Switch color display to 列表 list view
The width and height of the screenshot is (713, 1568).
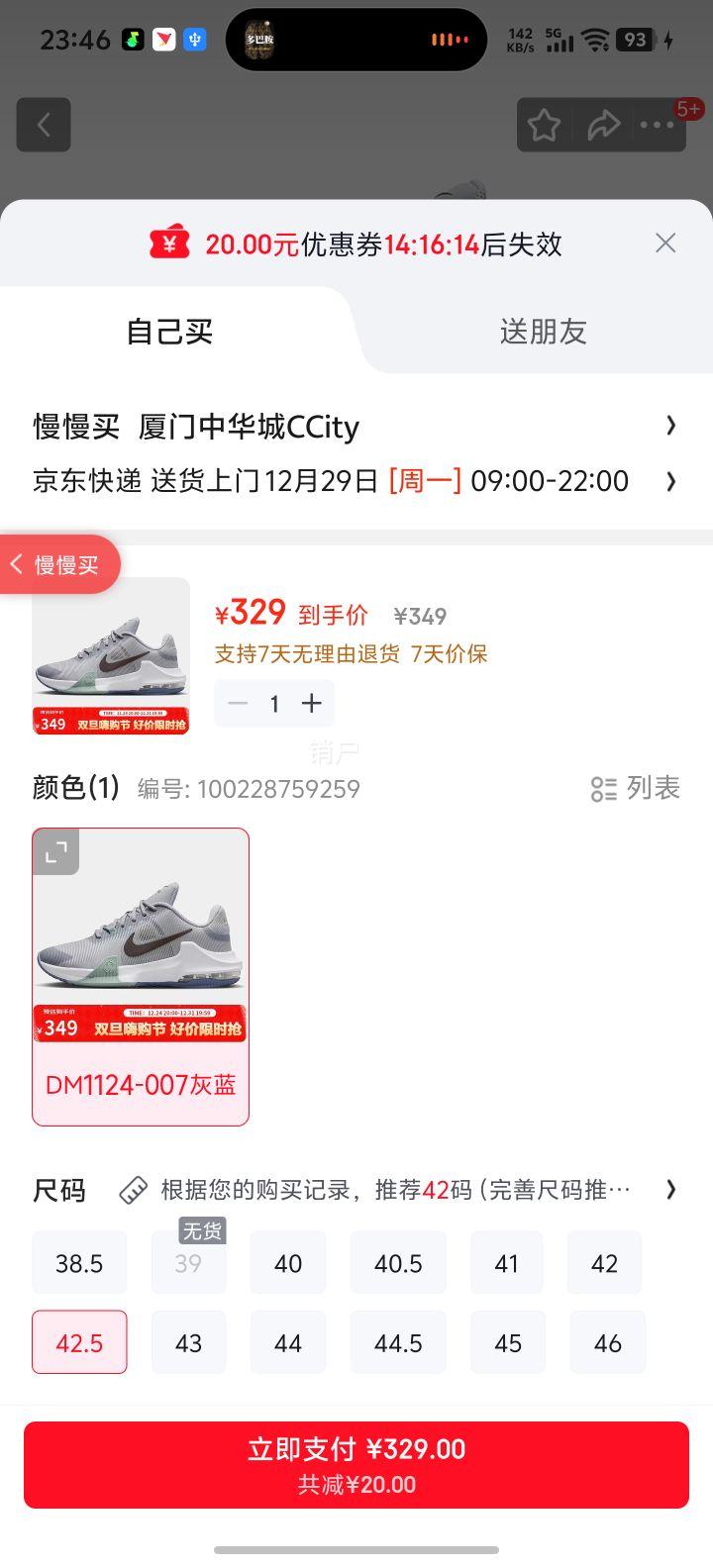pyautogui.click(x=635, y=788)
